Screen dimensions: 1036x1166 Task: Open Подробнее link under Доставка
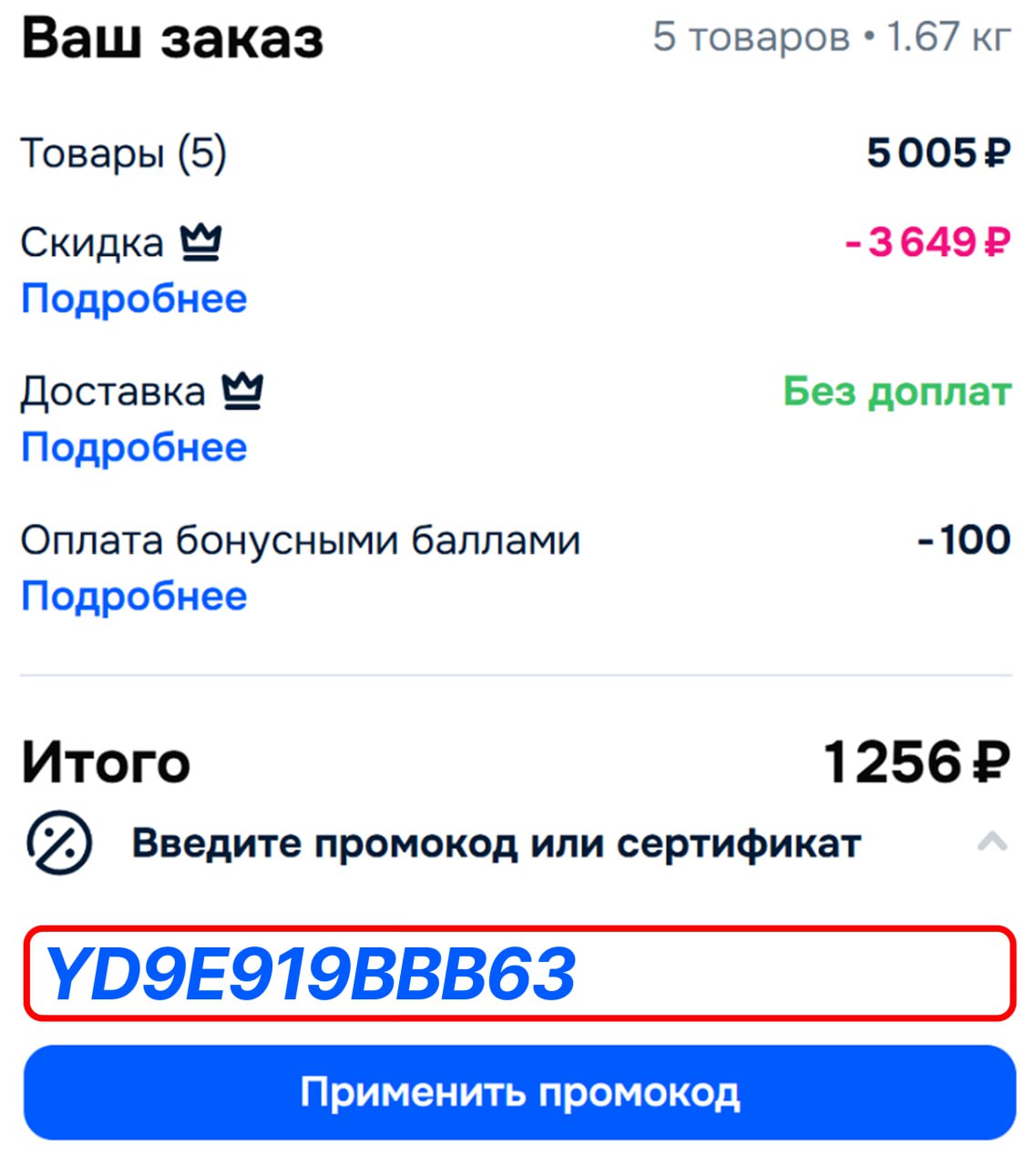tap(134, 447)
